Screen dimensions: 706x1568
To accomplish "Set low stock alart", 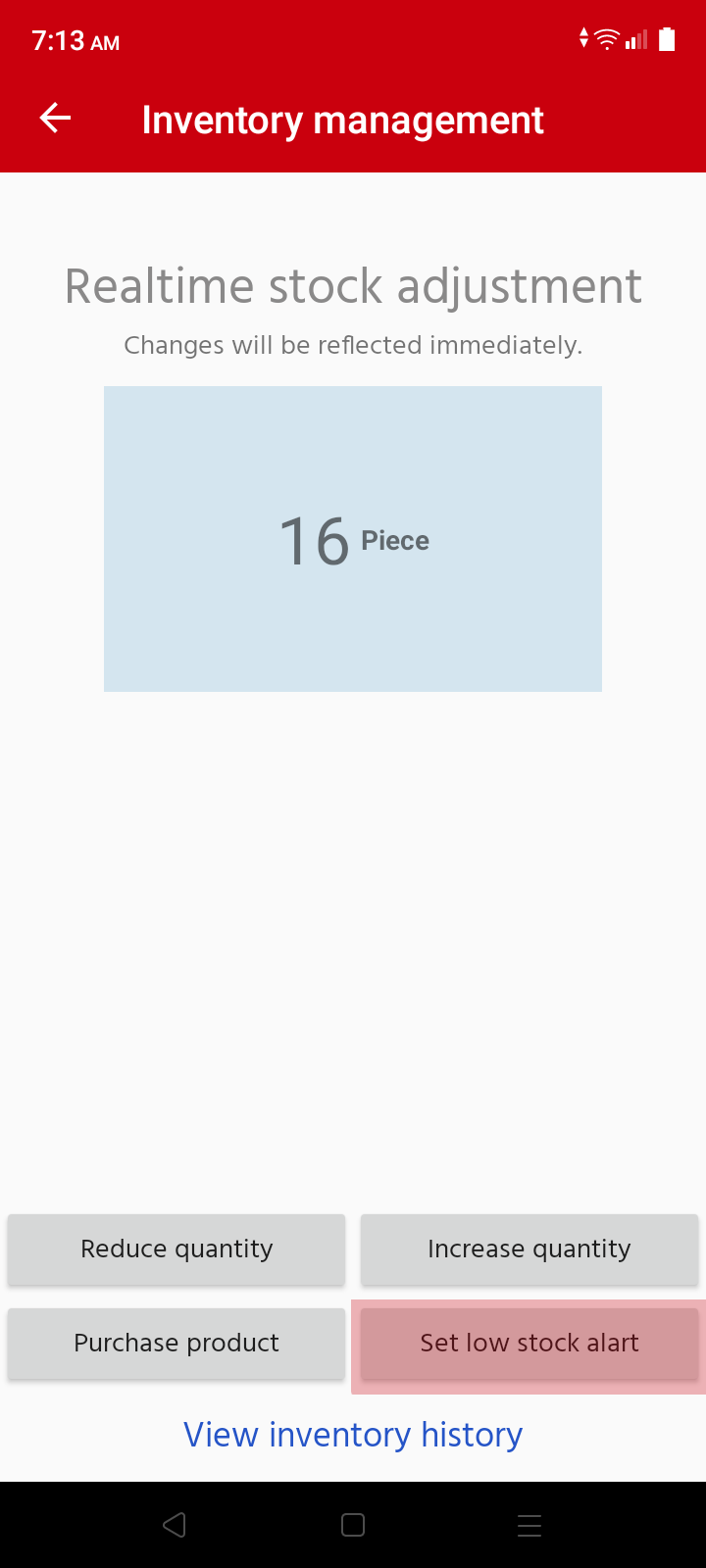I will [529, 1343].
